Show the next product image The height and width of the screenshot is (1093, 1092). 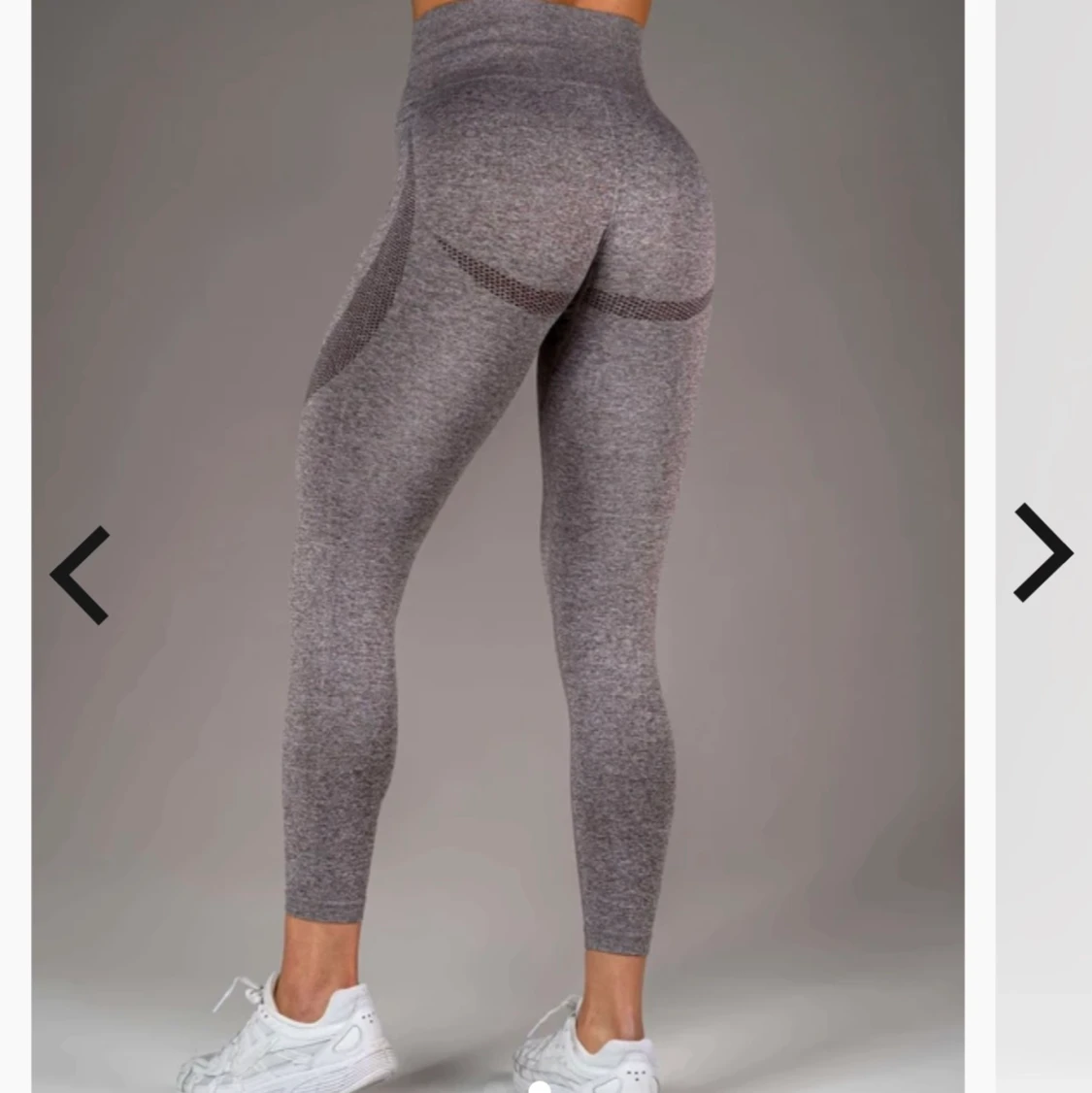1042,551
